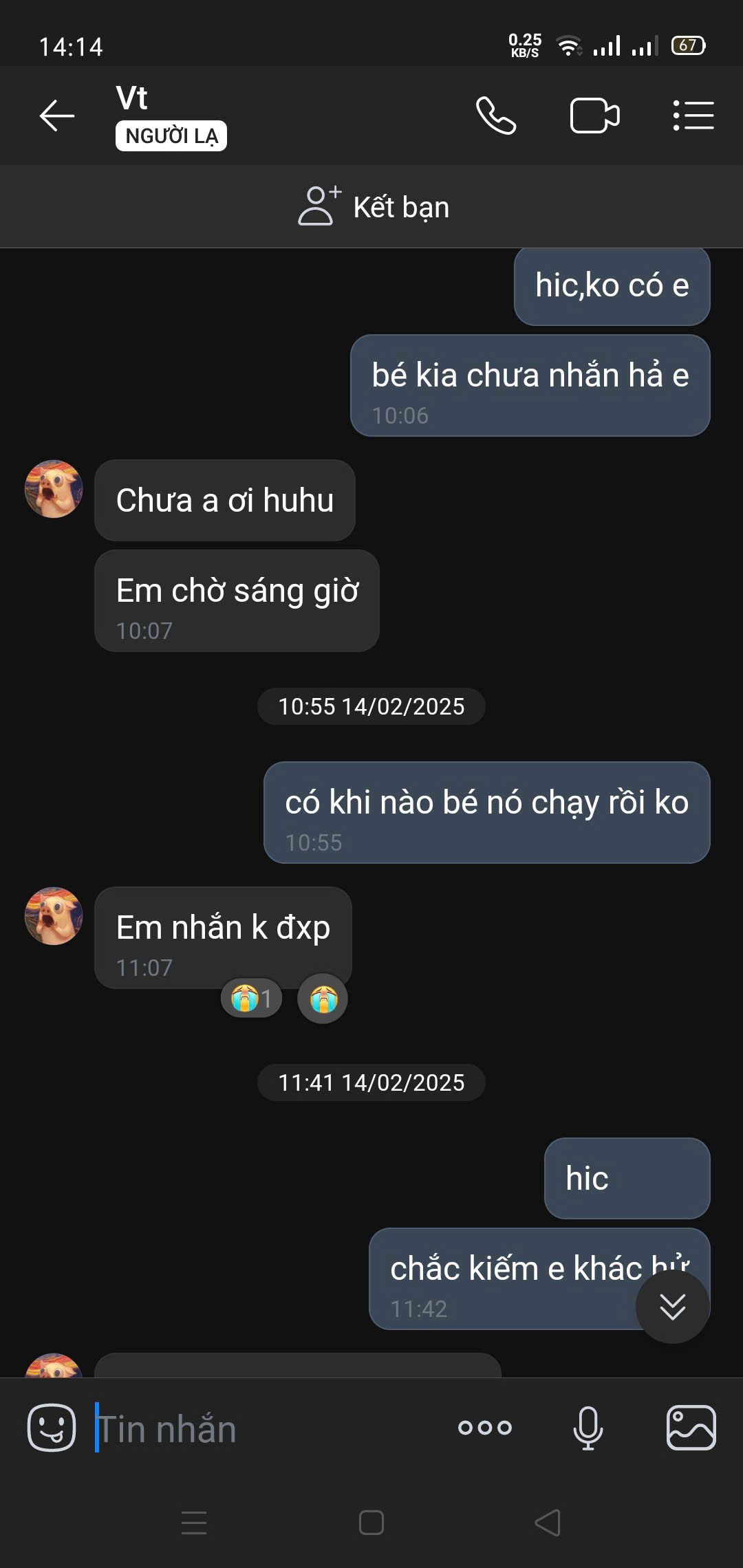Screen dimensions: 743x1568
Task: Open Vt's avatar beside Chưa a ơi huhu
Action: tap(54, 489)
